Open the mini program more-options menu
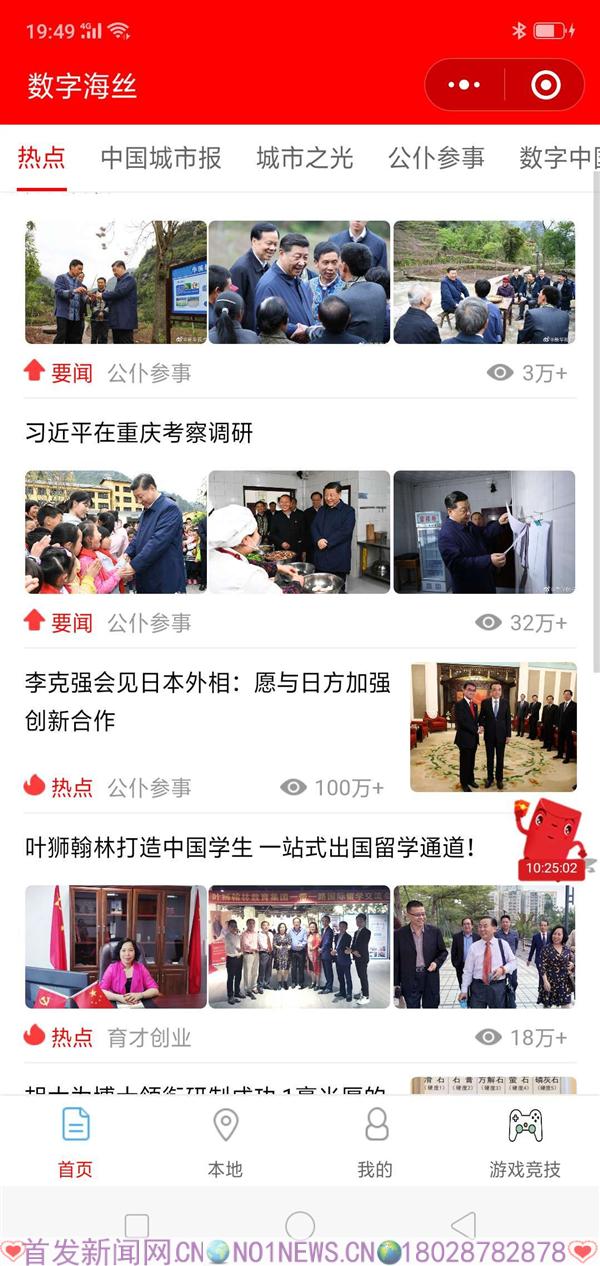The height and width of the screenshot is (1266, 600). [x=464, y=85]
